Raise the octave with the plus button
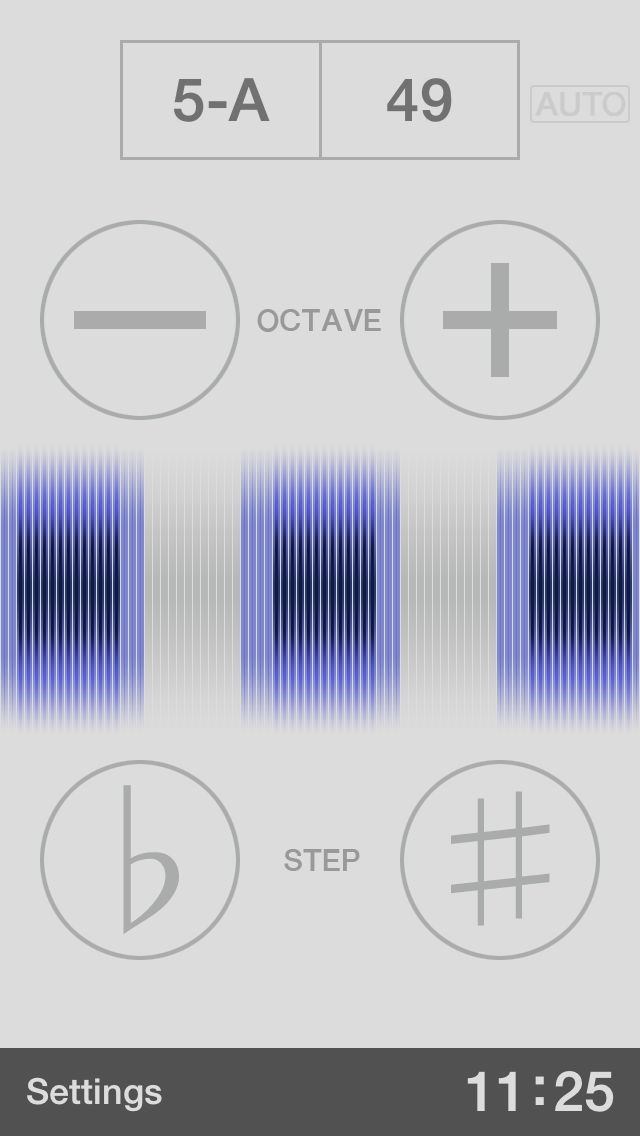Viewport: 640px width, 1136px height. pyautogui.click(x=500, y=320)
